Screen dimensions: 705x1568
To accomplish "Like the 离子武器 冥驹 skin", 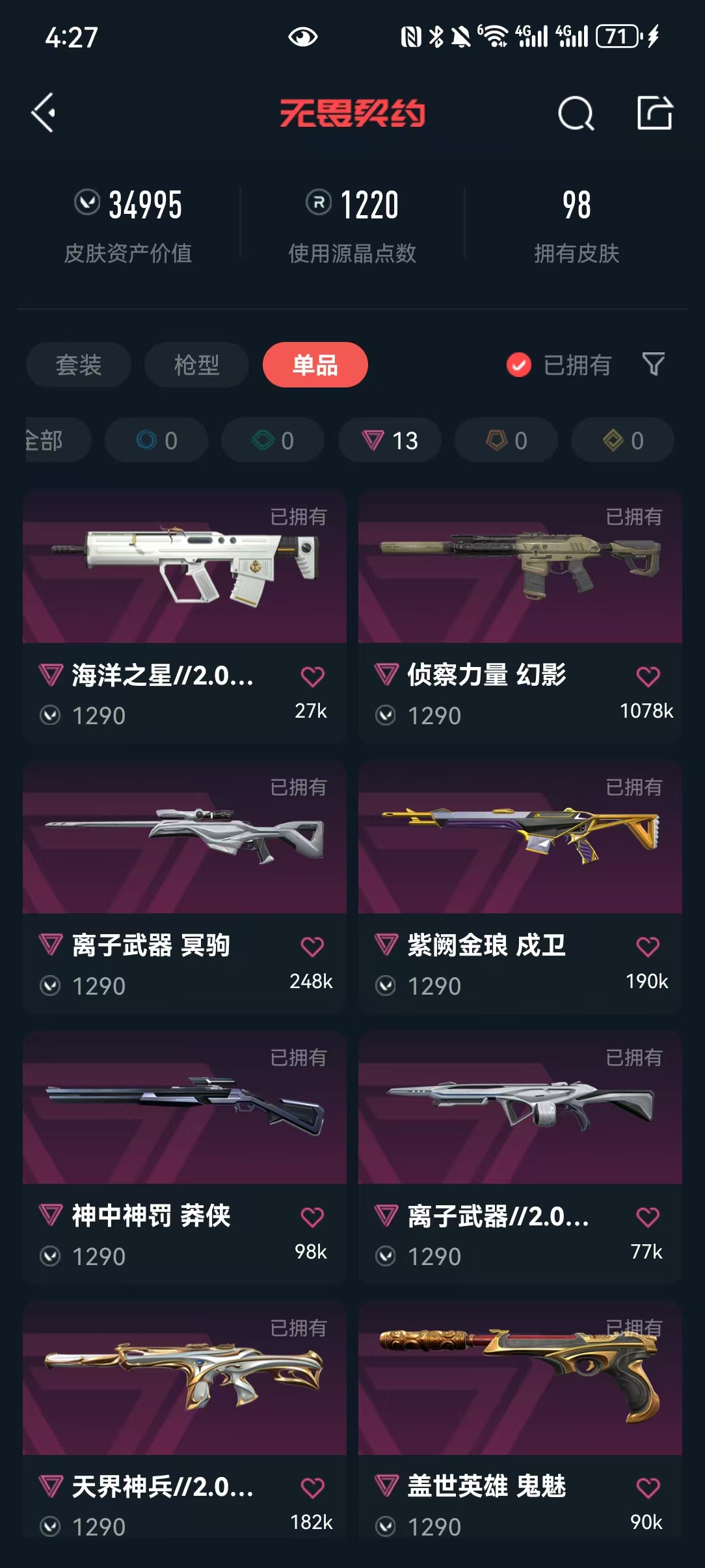I will coord(312,947).
